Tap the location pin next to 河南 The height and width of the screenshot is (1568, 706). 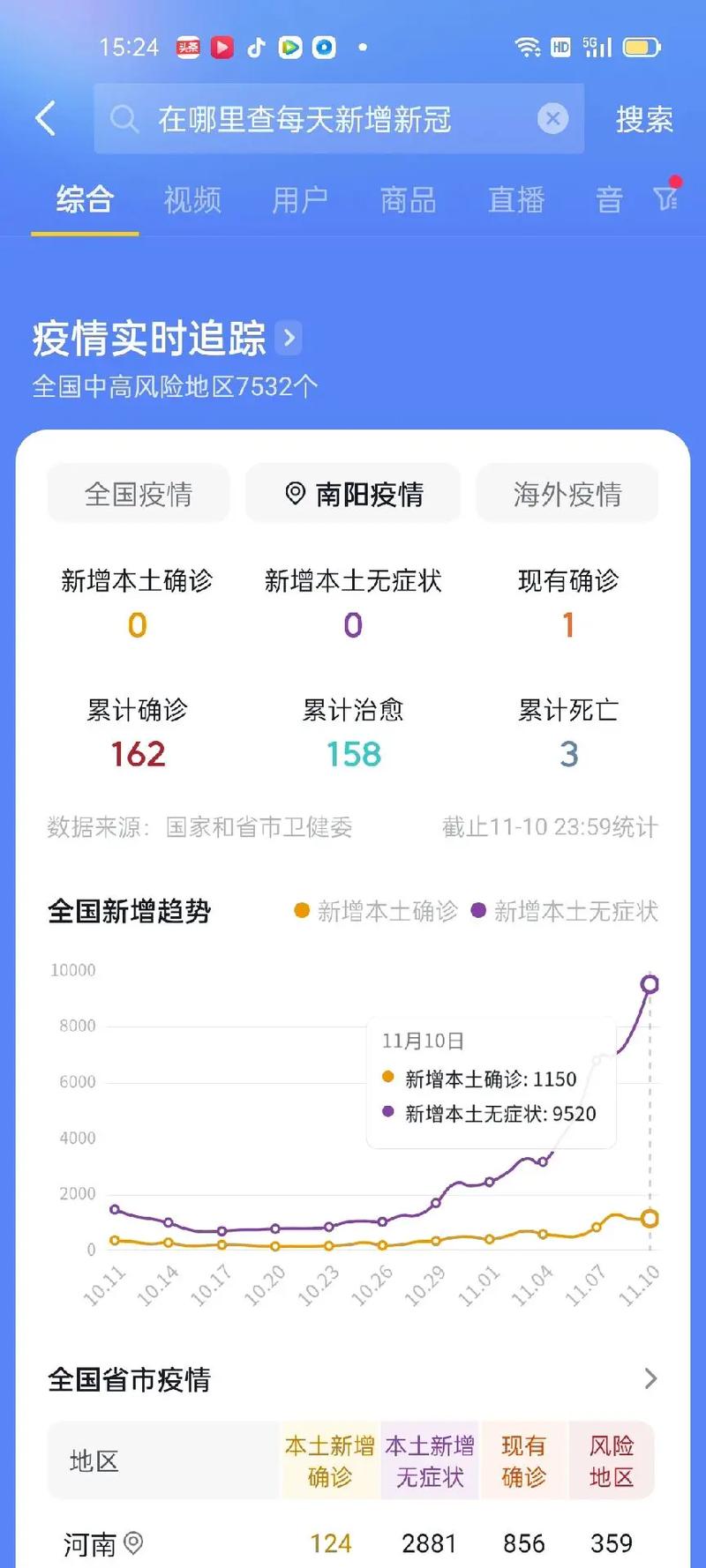(134, 1542)
